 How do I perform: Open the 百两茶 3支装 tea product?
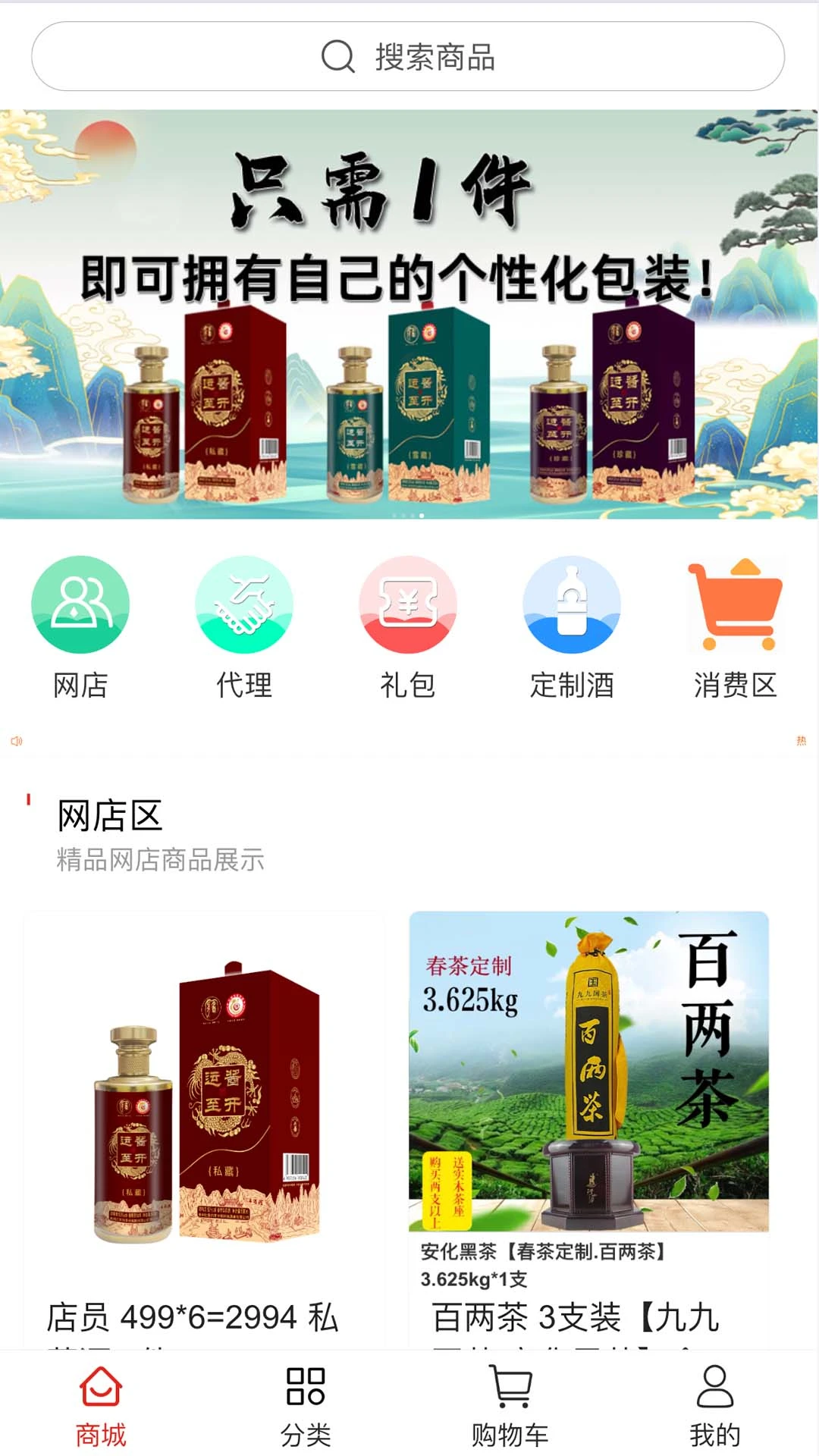(x=588, y=1122)
